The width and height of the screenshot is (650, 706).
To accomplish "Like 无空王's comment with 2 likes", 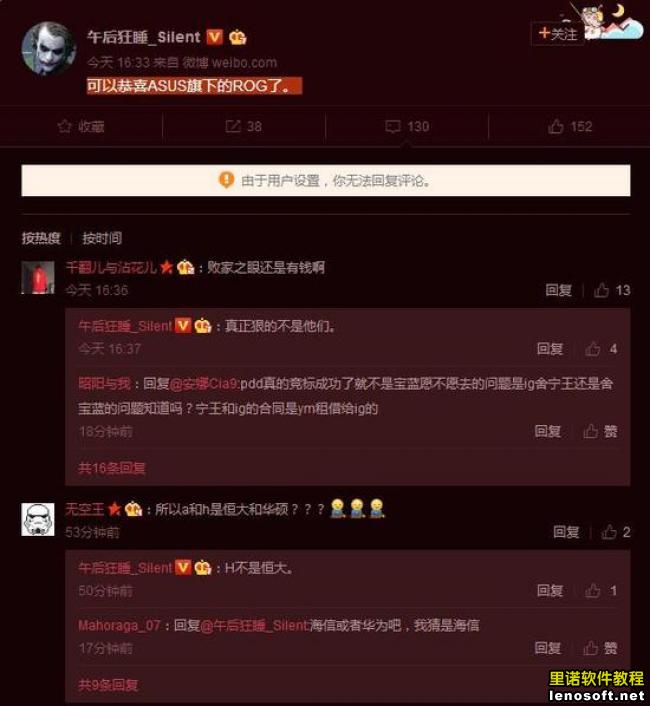I will (x=615, y=532).
